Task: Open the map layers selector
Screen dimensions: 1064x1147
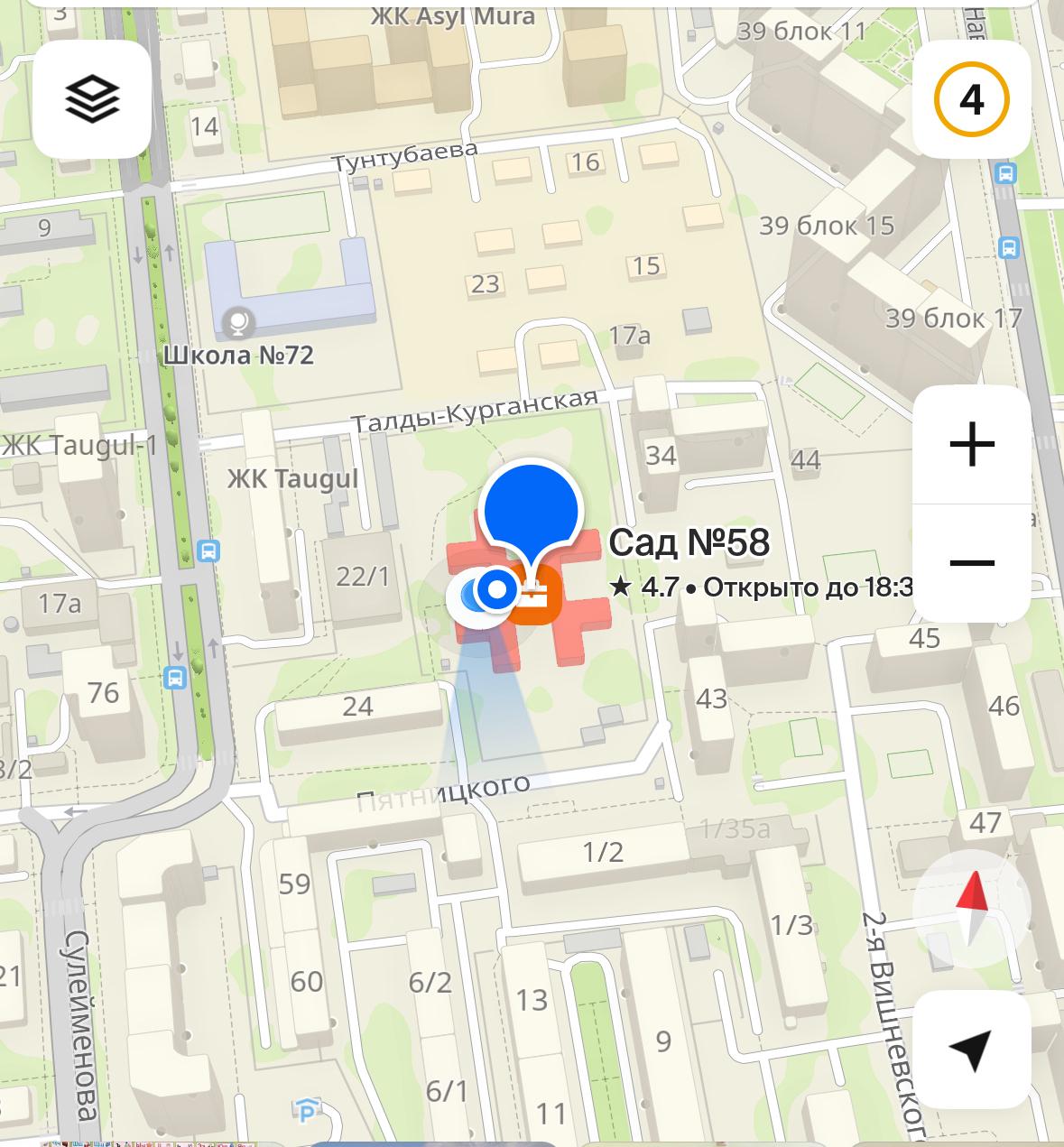Action: (x=92, y=99)
